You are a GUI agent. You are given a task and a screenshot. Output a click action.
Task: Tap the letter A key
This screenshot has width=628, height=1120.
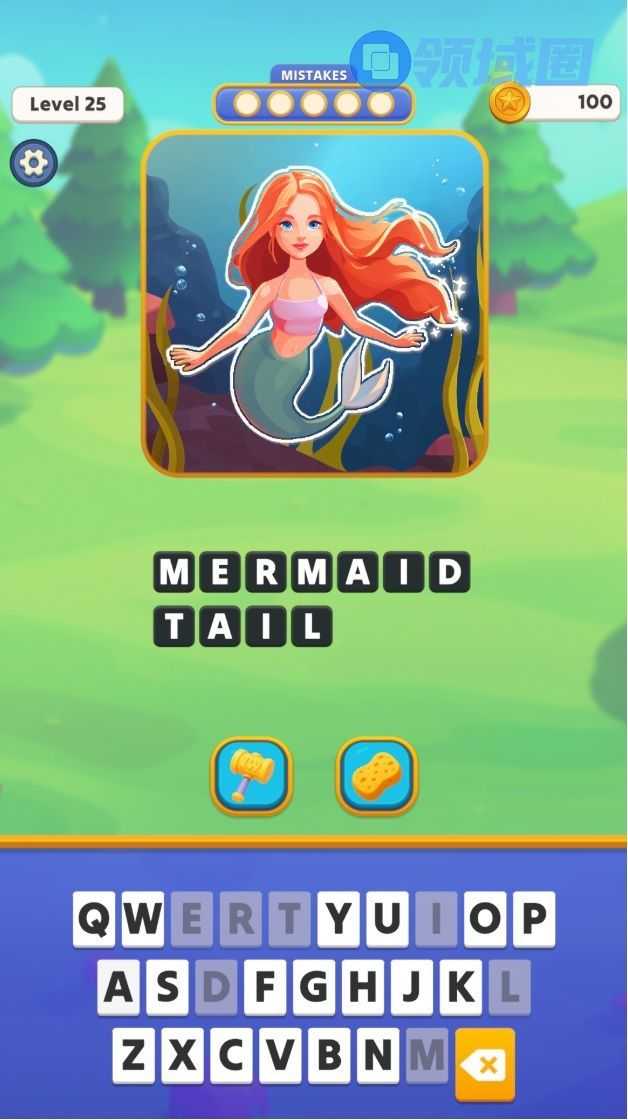point(119,987)
